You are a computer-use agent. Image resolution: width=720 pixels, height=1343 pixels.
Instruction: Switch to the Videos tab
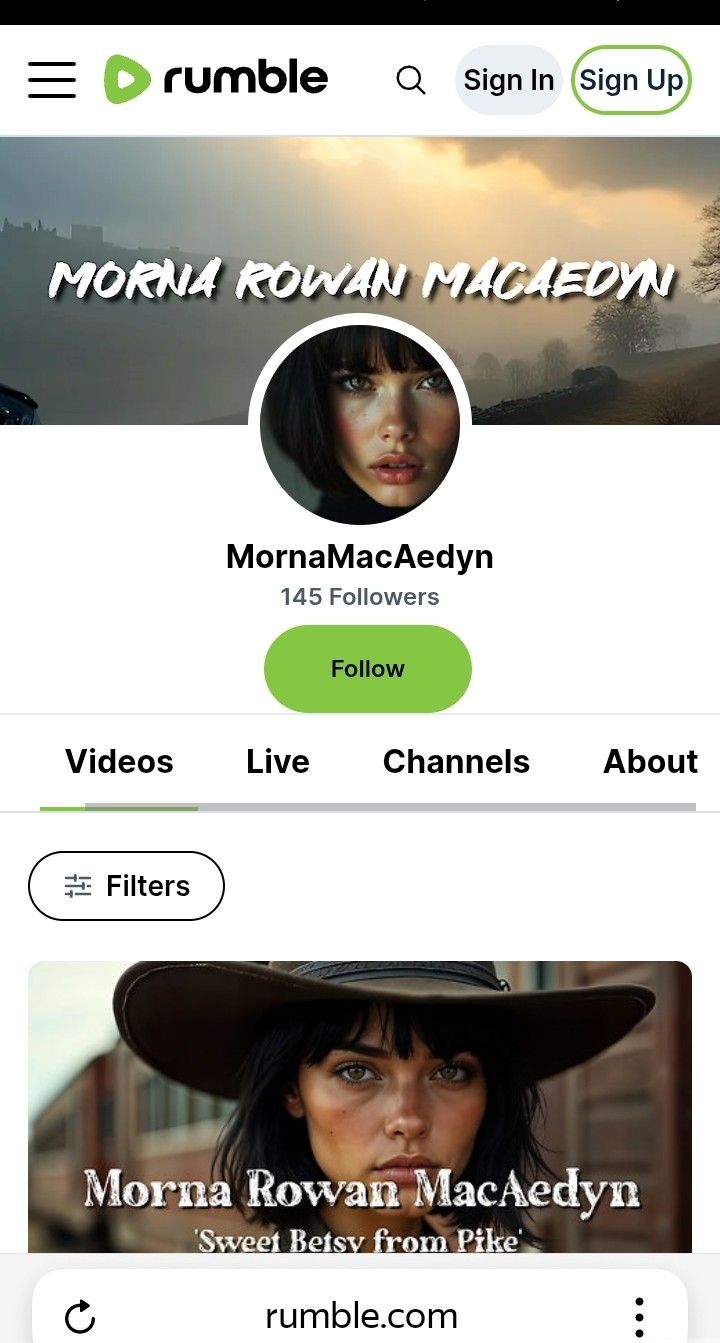point(119,762)
